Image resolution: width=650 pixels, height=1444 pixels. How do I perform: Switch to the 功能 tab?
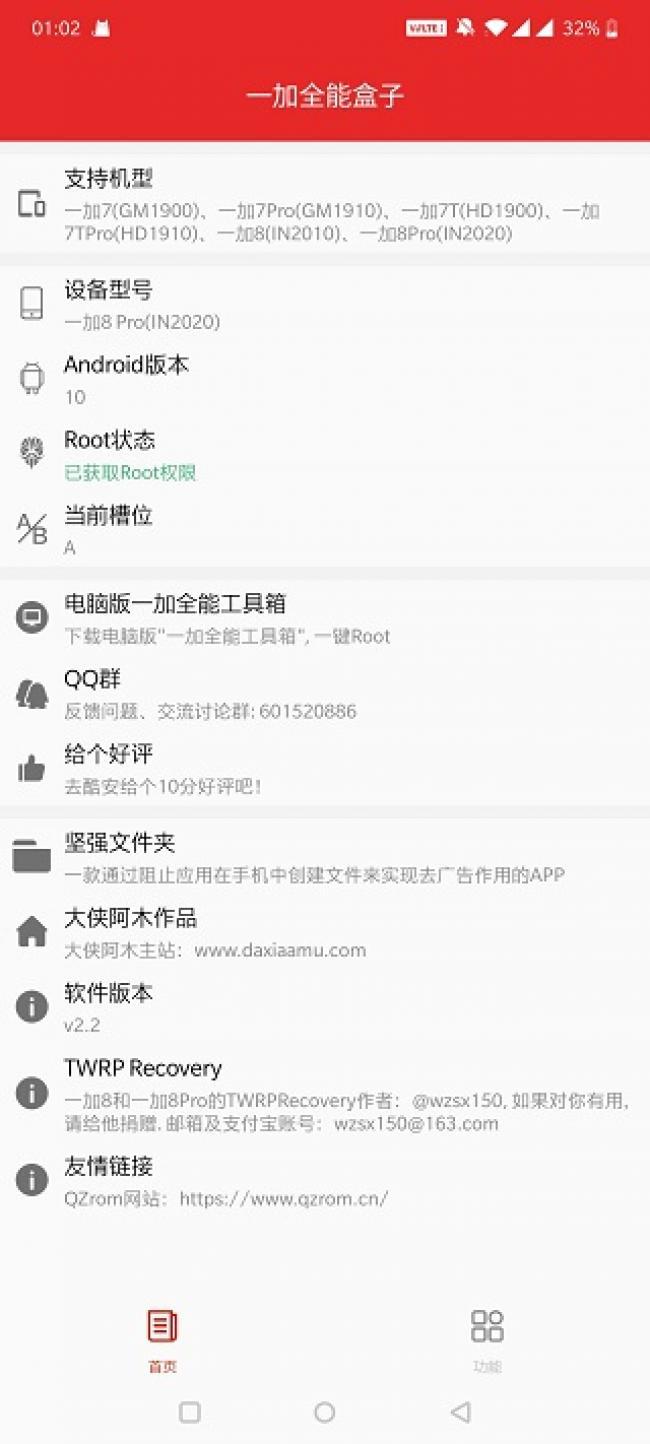tap(487, 1338)
